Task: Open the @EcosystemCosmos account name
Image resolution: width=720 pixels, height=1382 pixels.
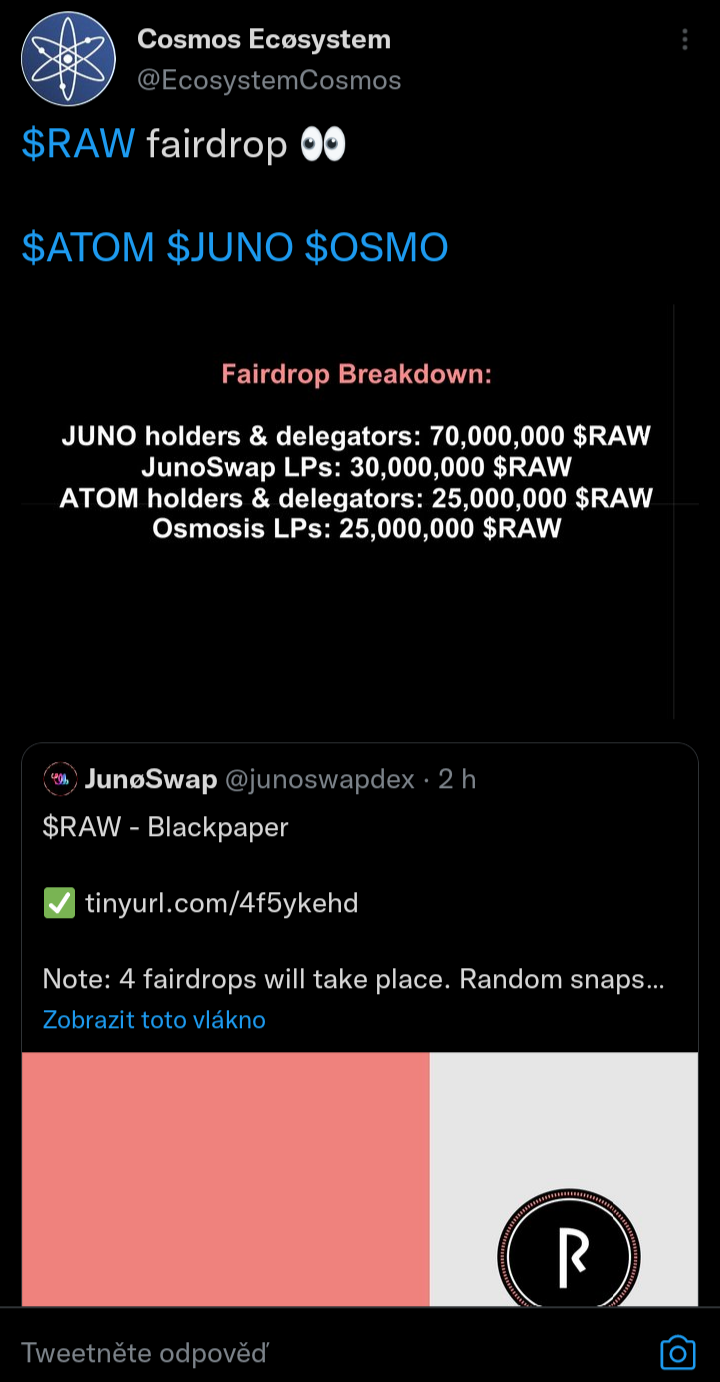Action: pos(269,81)
